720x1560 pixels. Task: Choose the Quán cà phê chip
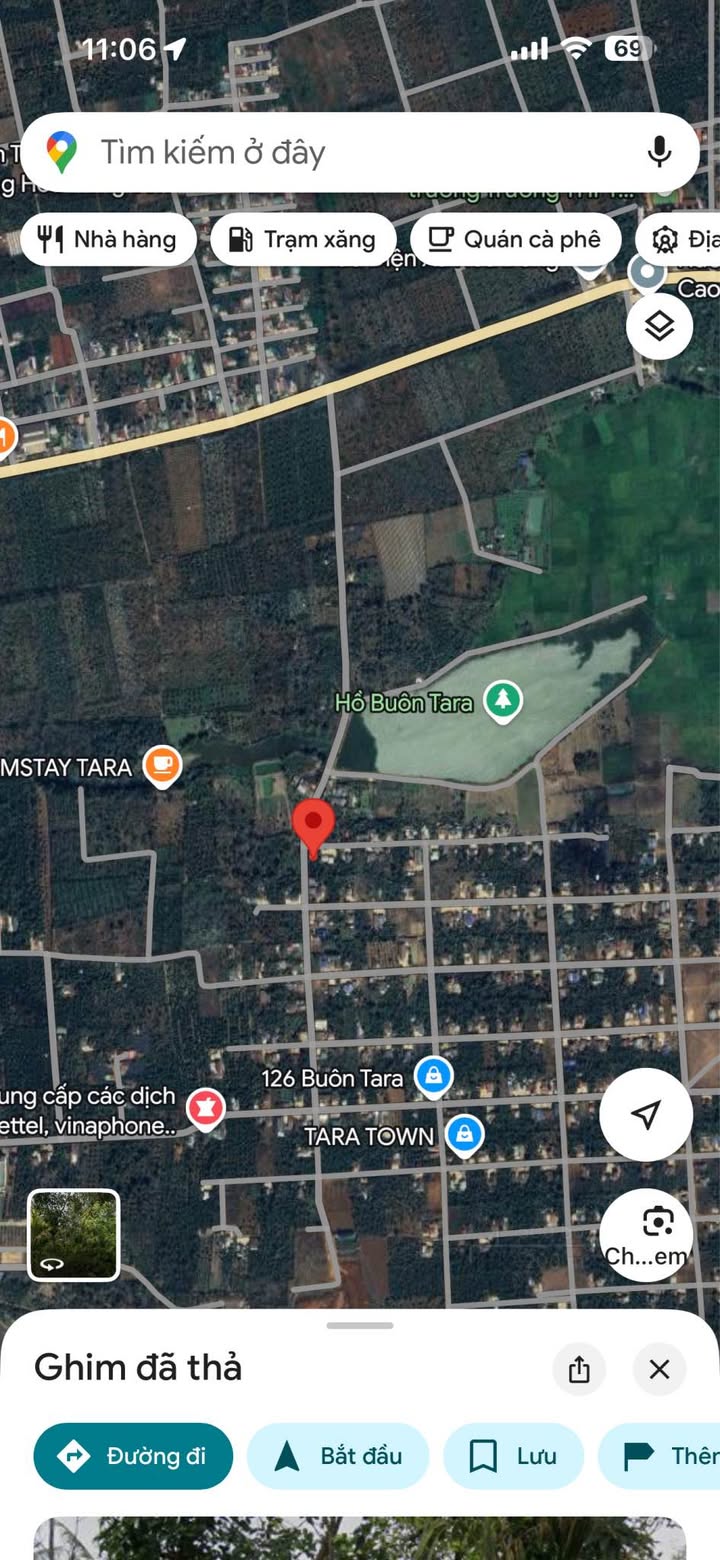pyautogui.click(x=515, y=239)
